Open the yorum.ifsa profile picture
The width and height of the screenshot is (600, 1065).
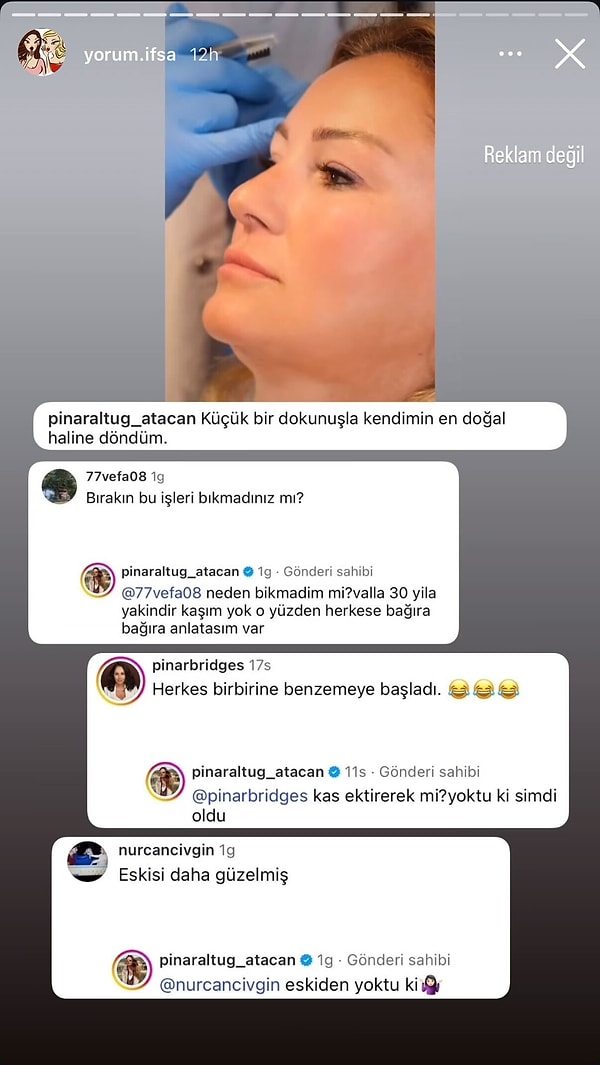(42, 52)
